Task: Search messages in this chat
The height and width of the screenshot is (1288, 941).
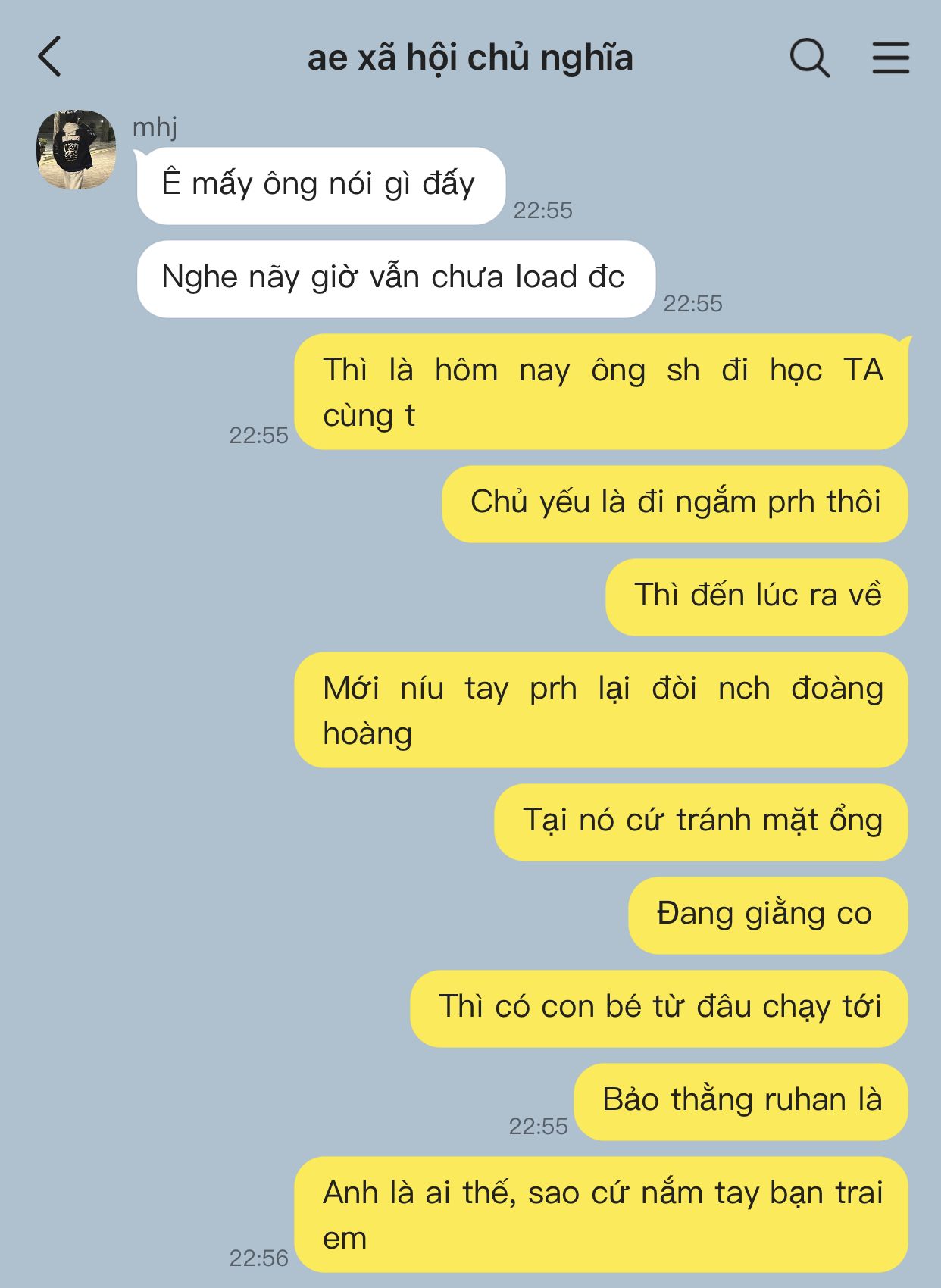Action: [809, 58]
